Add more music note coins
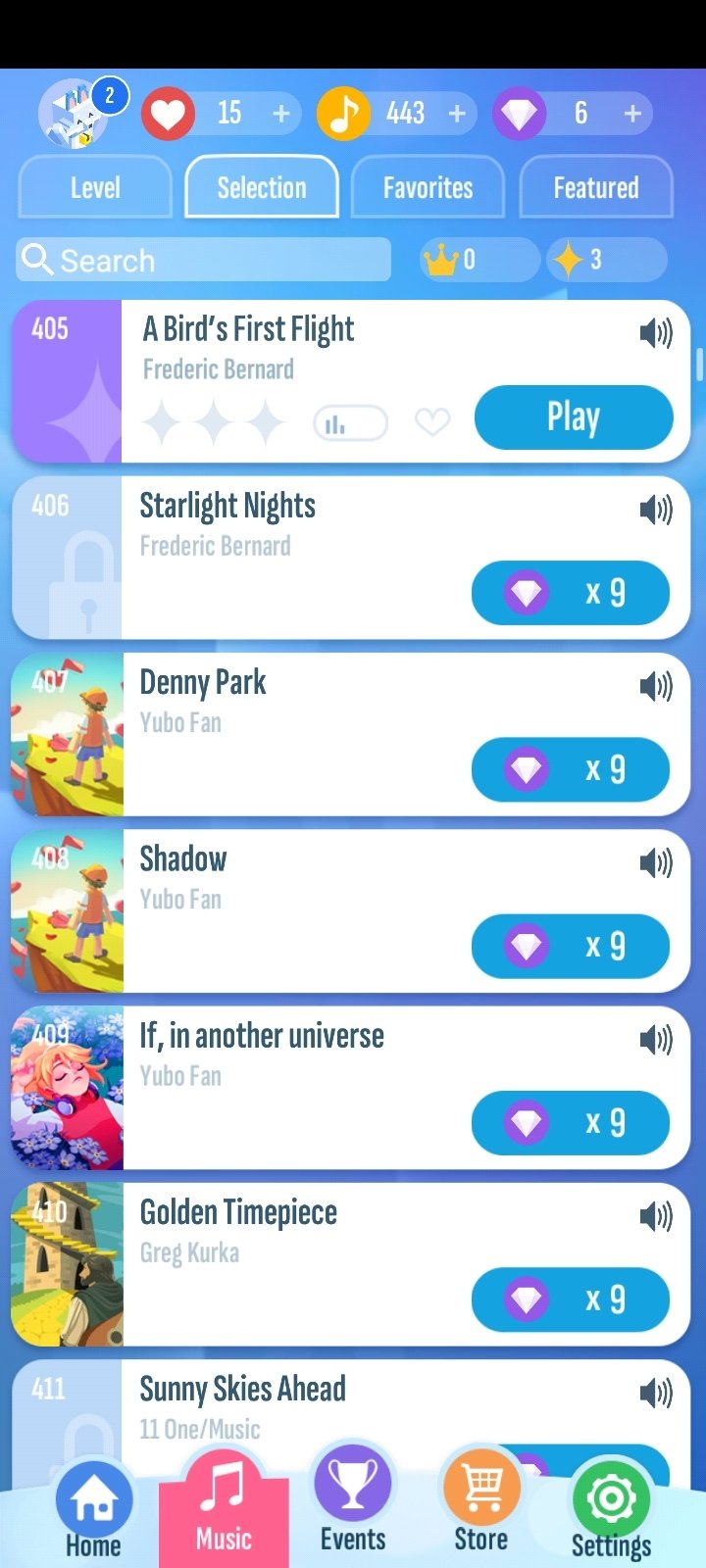Image resolution: width=706 pixels, height=1568 pixels. [457, 114]
